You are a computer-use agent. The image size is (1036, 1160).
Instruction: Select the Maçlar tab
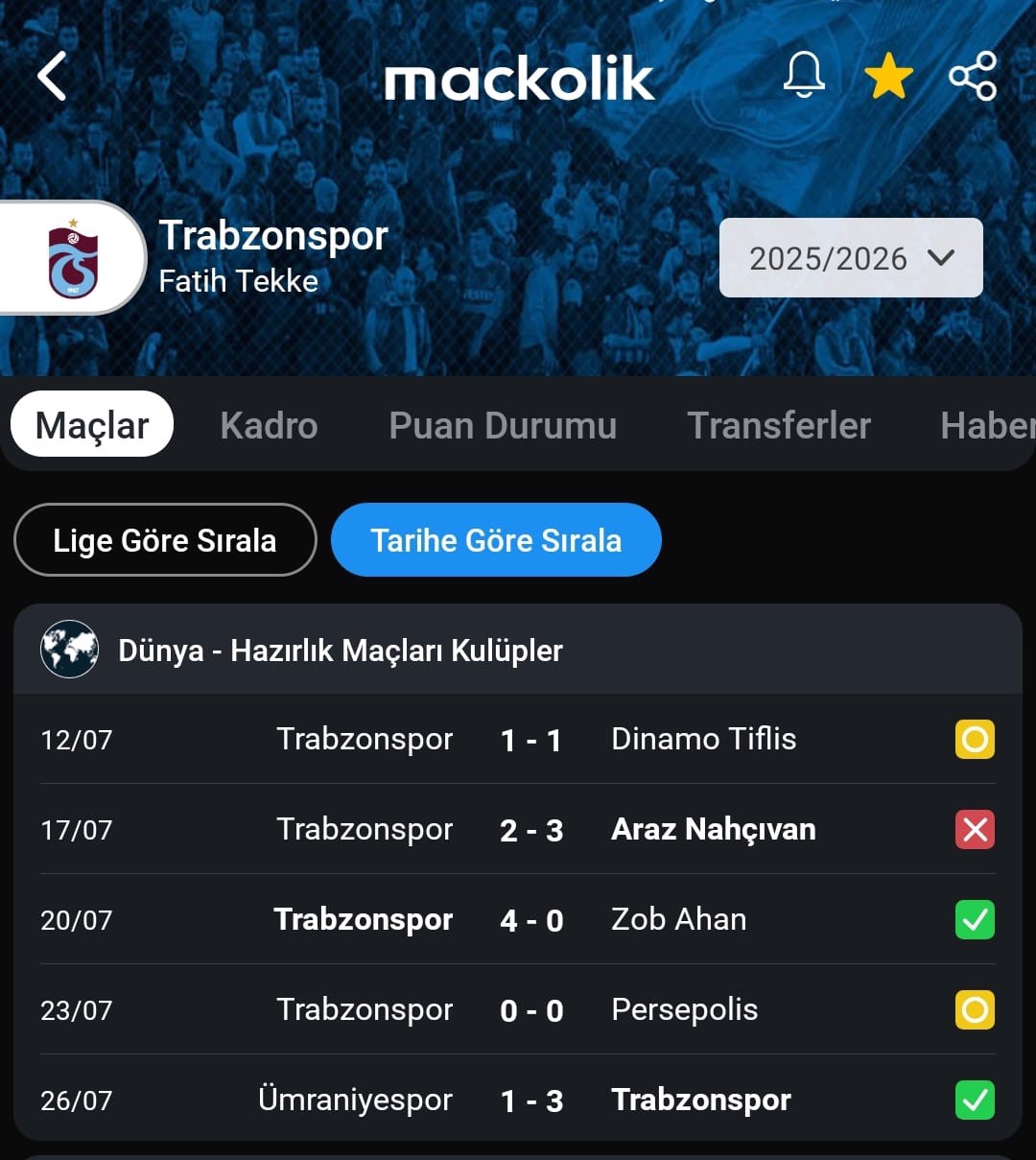tap(92, 425)
